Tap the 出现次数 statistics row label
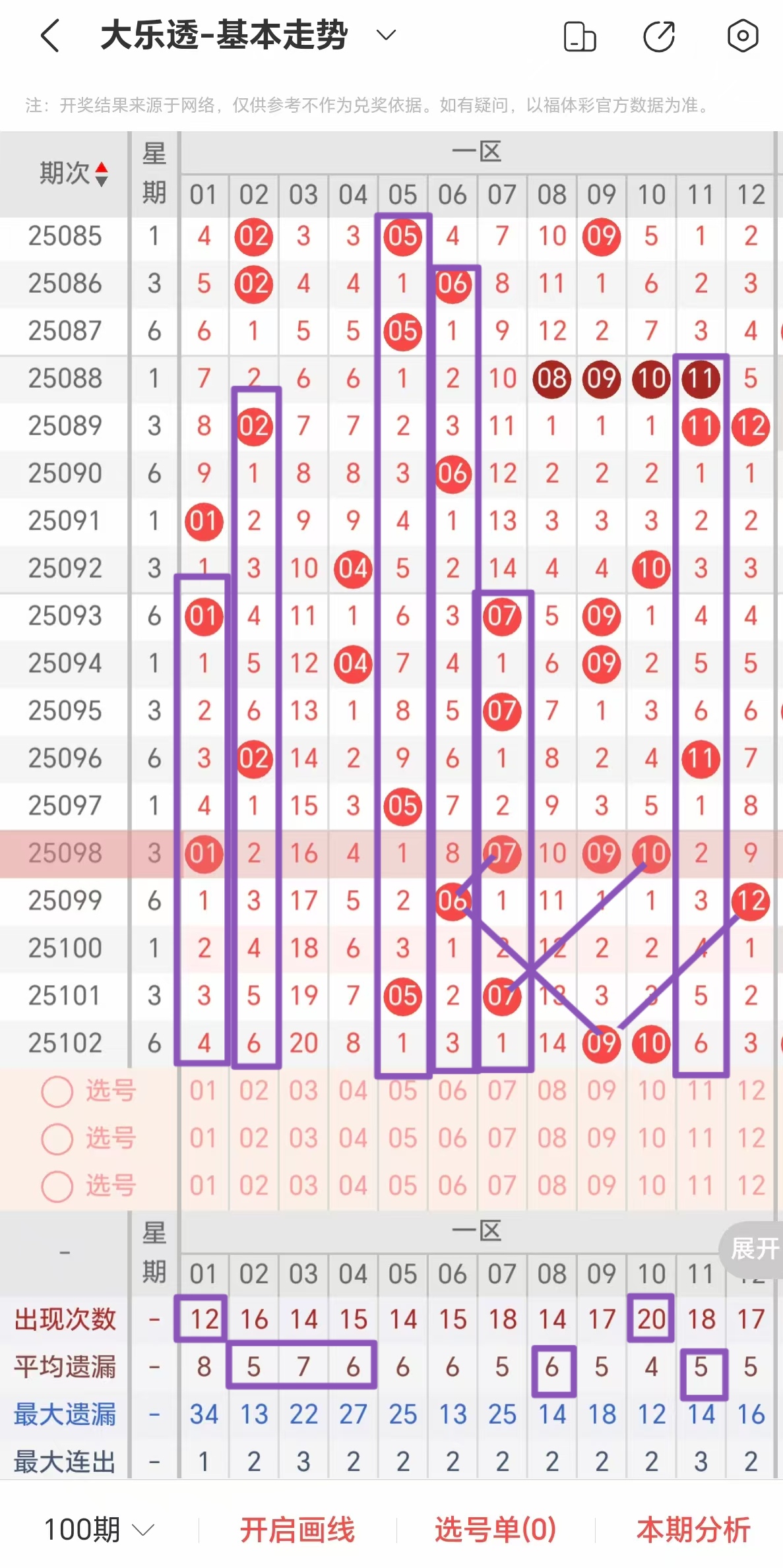 tap(66, 1319)
